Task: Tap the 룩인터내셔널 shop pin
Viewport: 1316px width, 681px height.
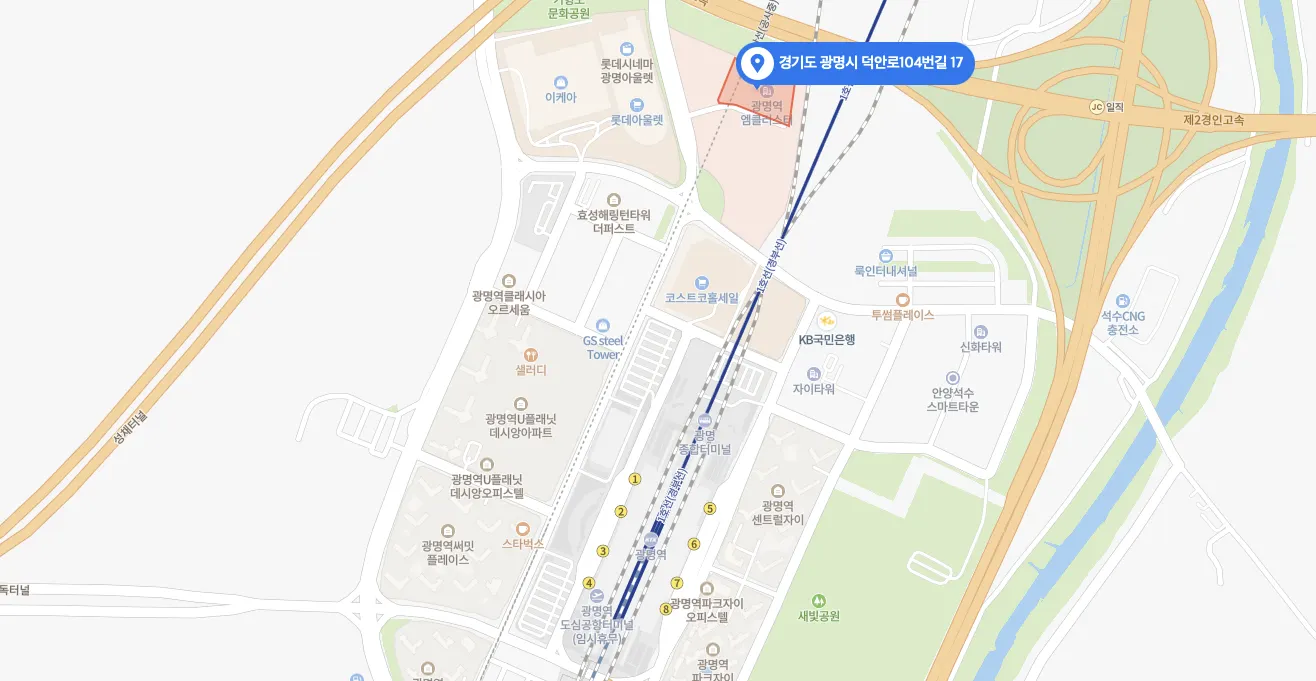Action: tap(885, 256)
